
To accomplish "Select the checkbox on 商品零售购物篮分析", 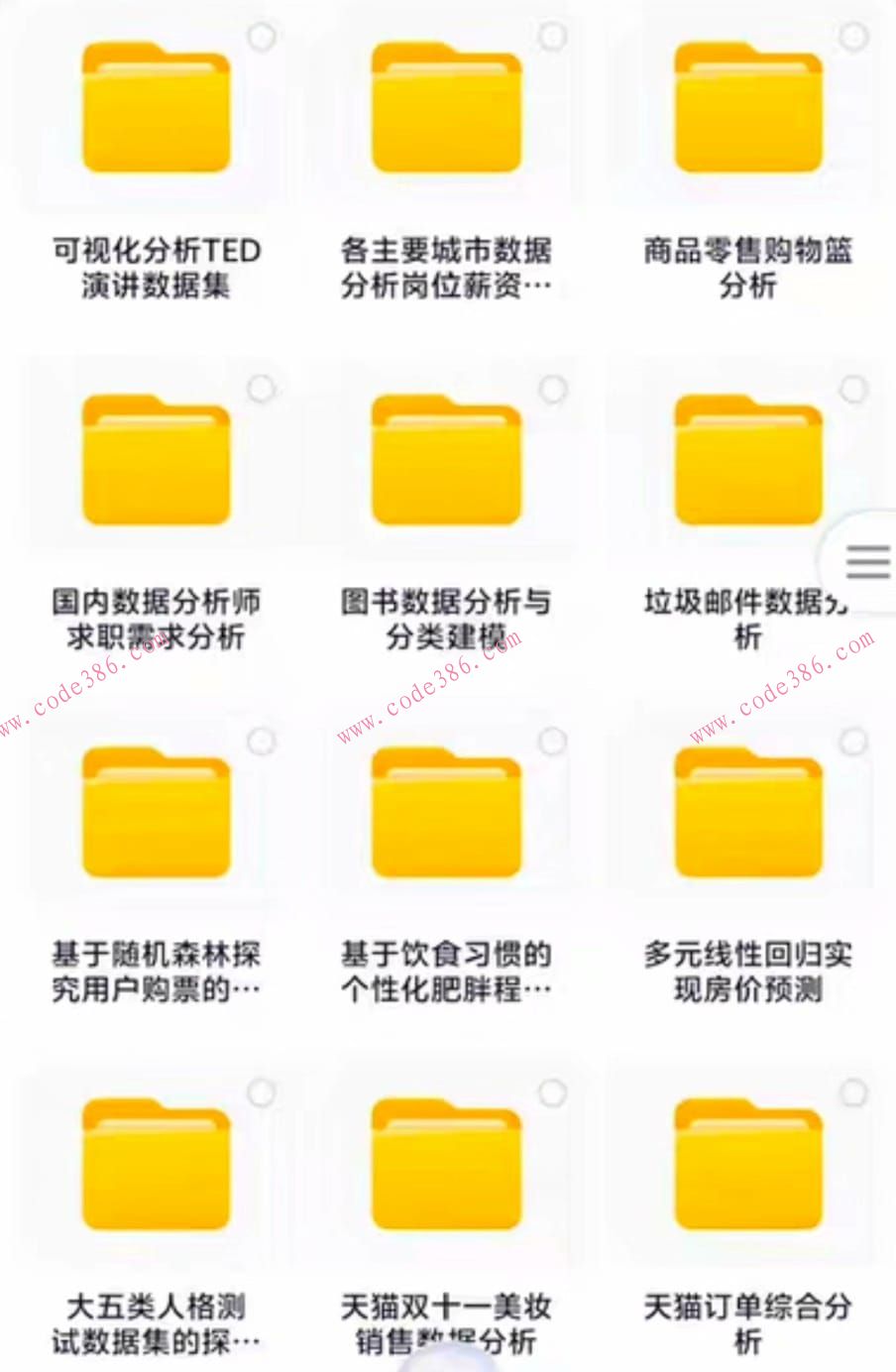I will coord(855,38).
